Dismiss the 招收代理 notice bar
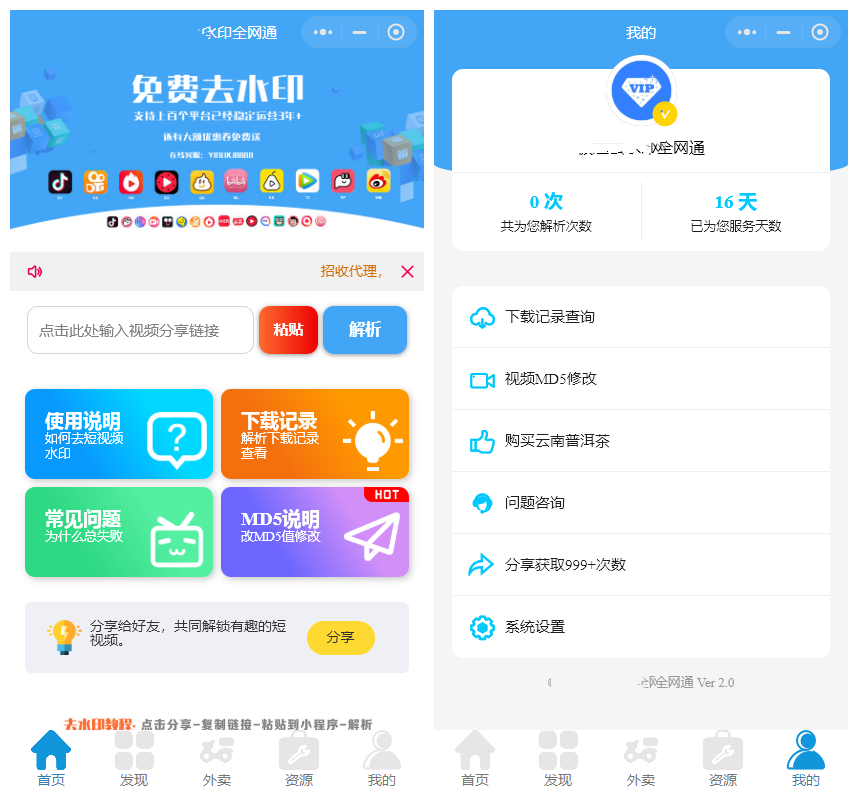 pyautogui.click(x=407, y=271)
